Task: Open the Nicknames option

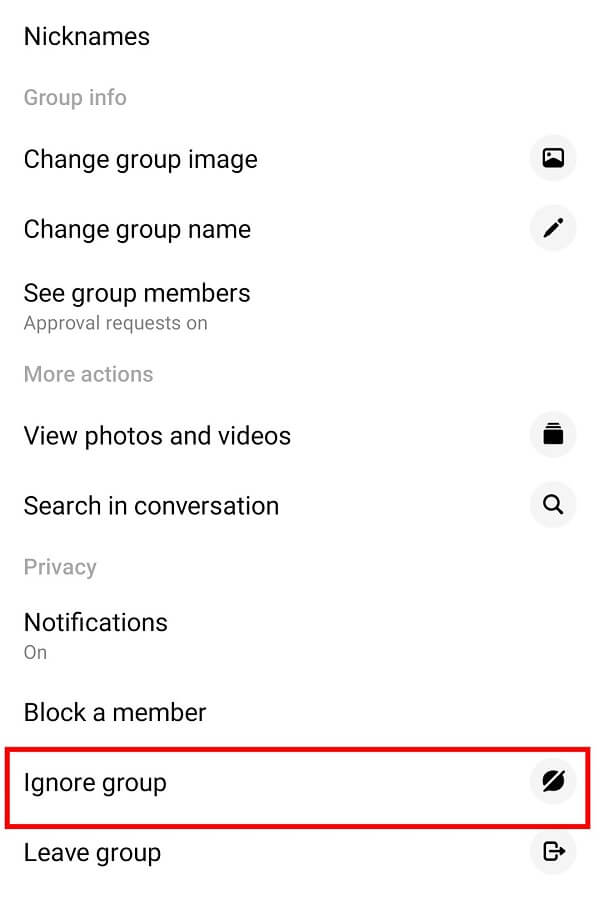Action: click(87, 37)
